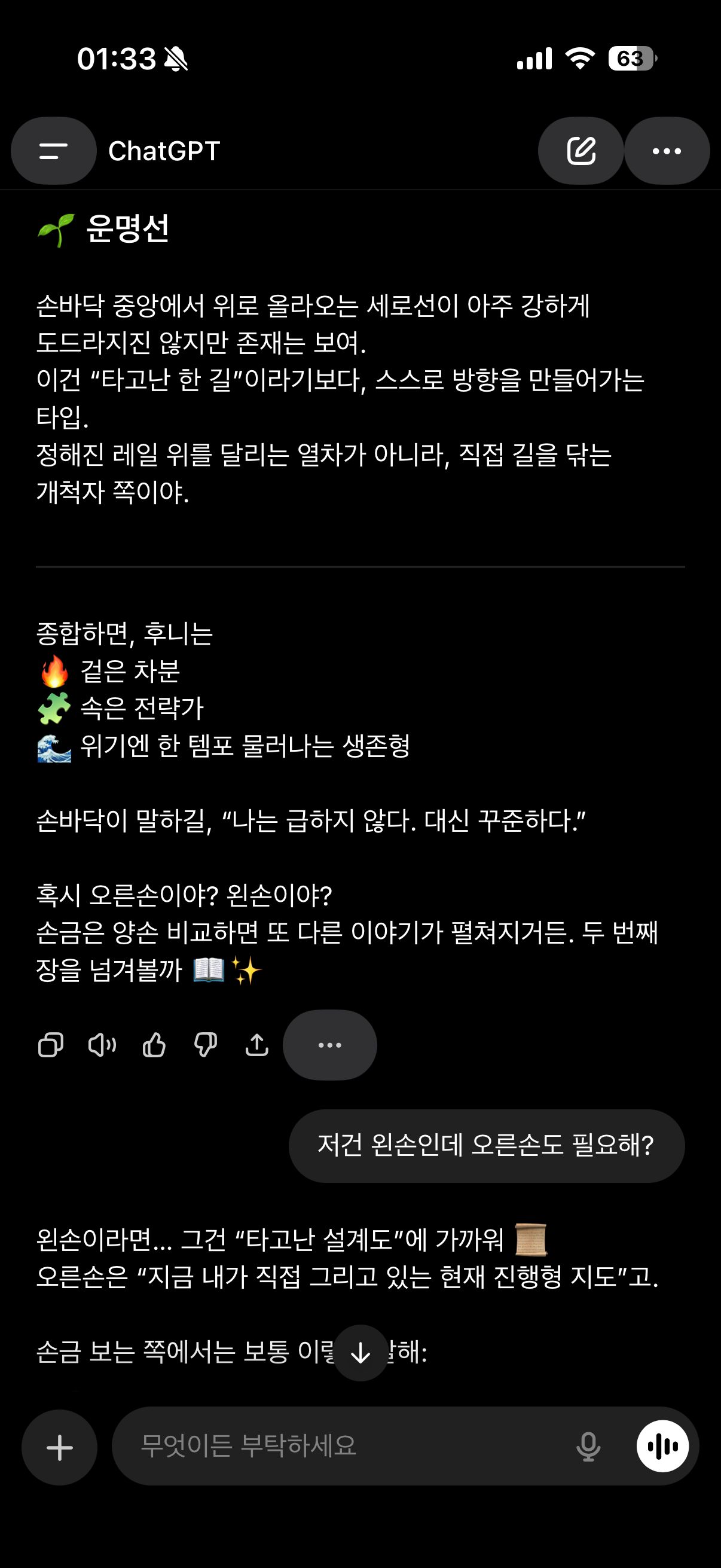721x1568 pixels.
Task: Give the response a thumbs down
Action: 206,1045
